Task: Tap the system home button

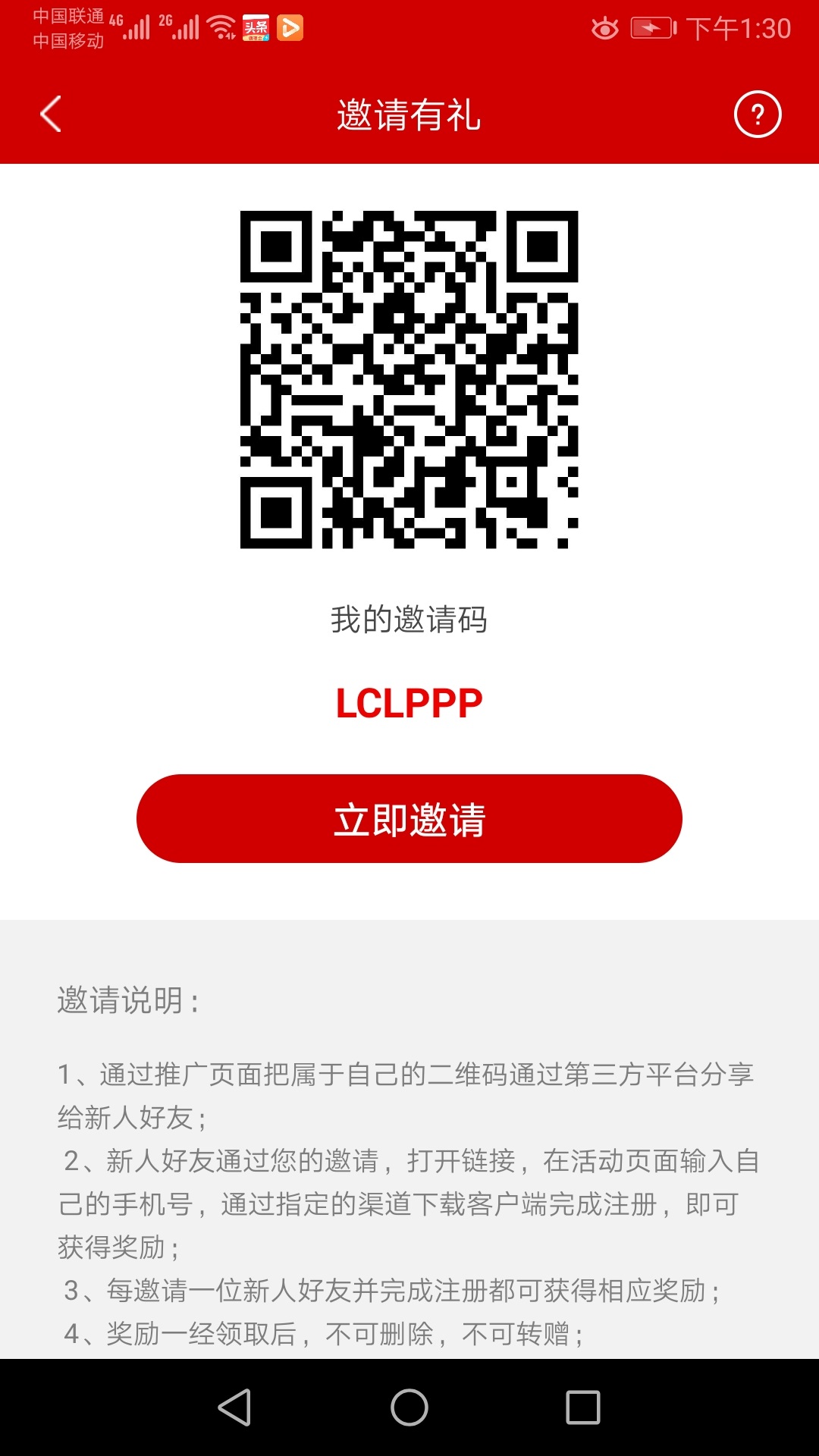Action: pos(409,1407)
